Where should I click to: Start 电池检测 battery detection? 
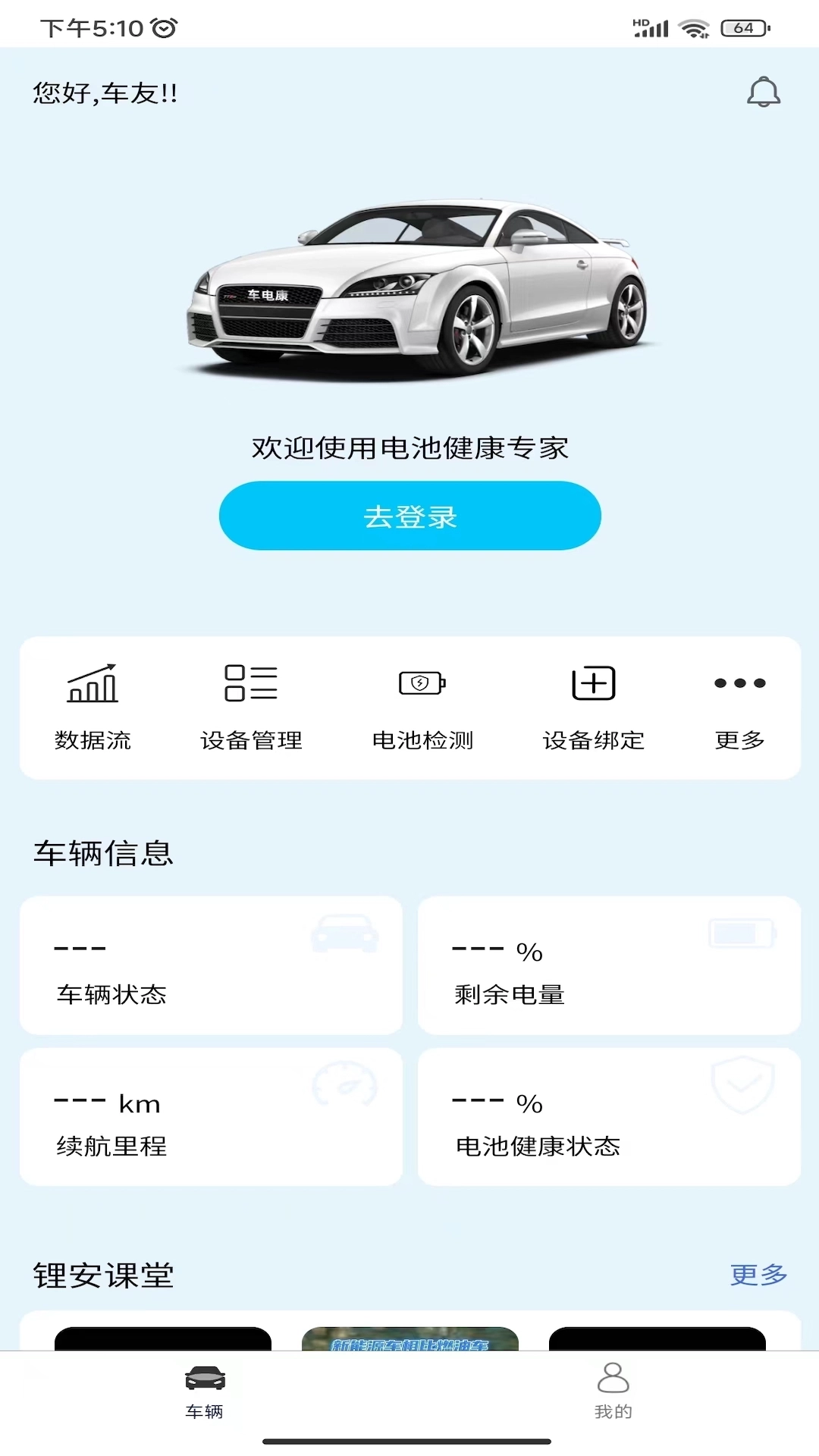tap(422, 709)
